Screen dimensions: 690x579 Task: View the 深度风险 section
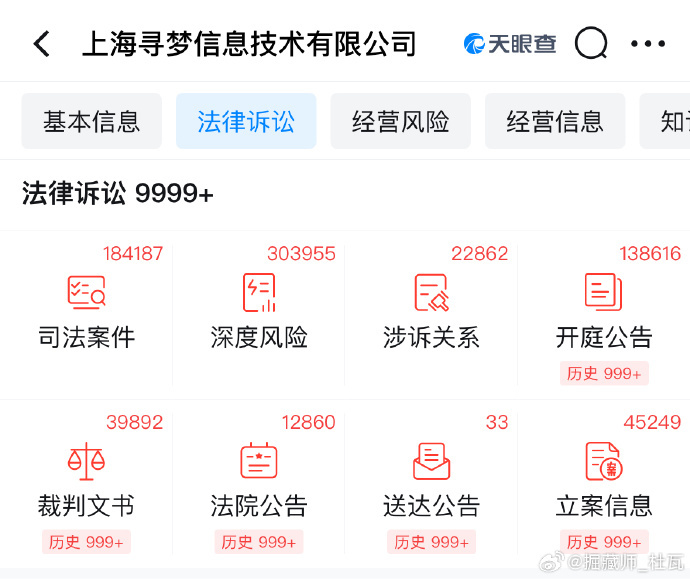259,310
